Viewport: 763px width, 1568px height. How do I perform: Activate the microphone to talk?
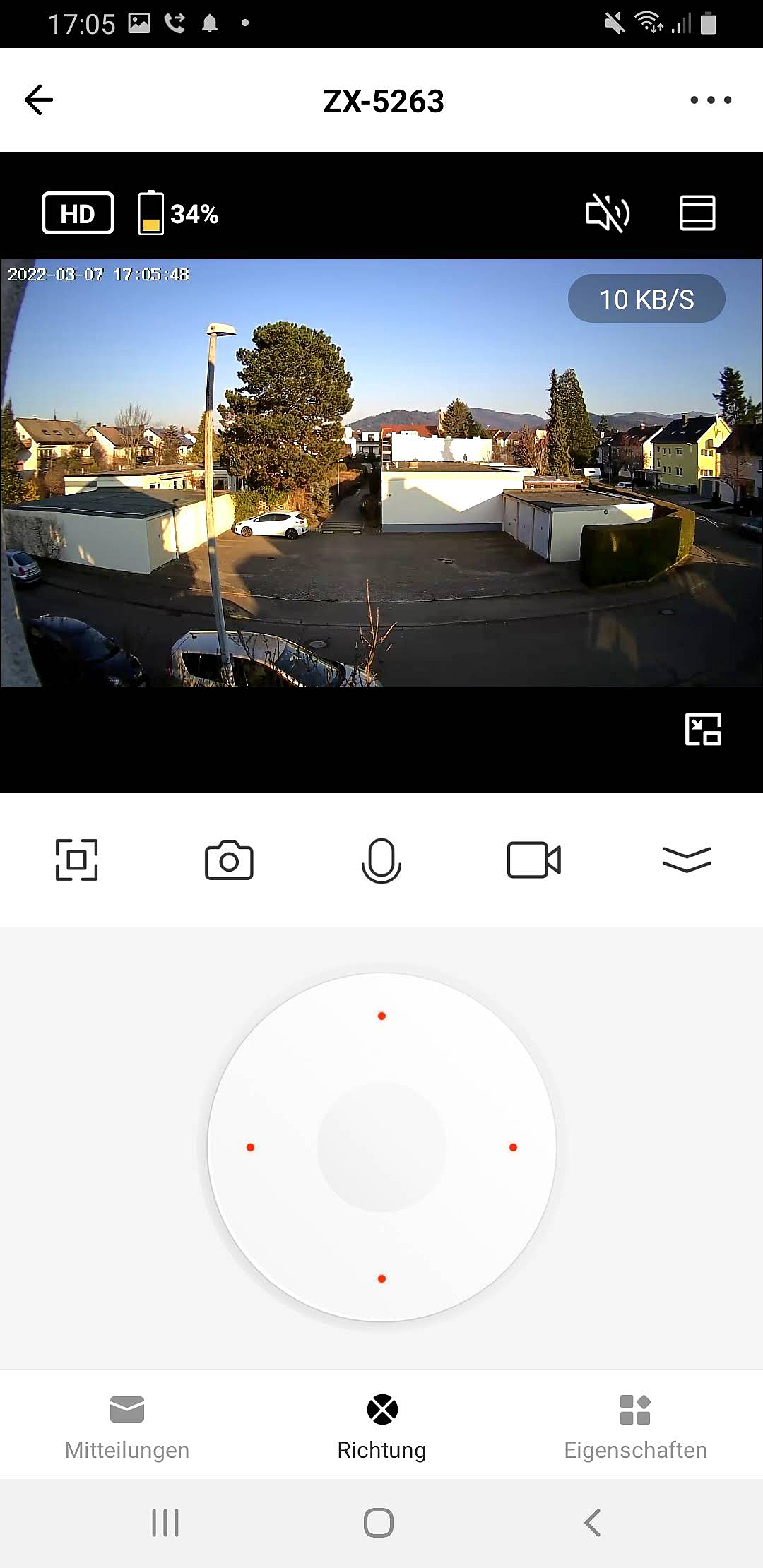381,860
